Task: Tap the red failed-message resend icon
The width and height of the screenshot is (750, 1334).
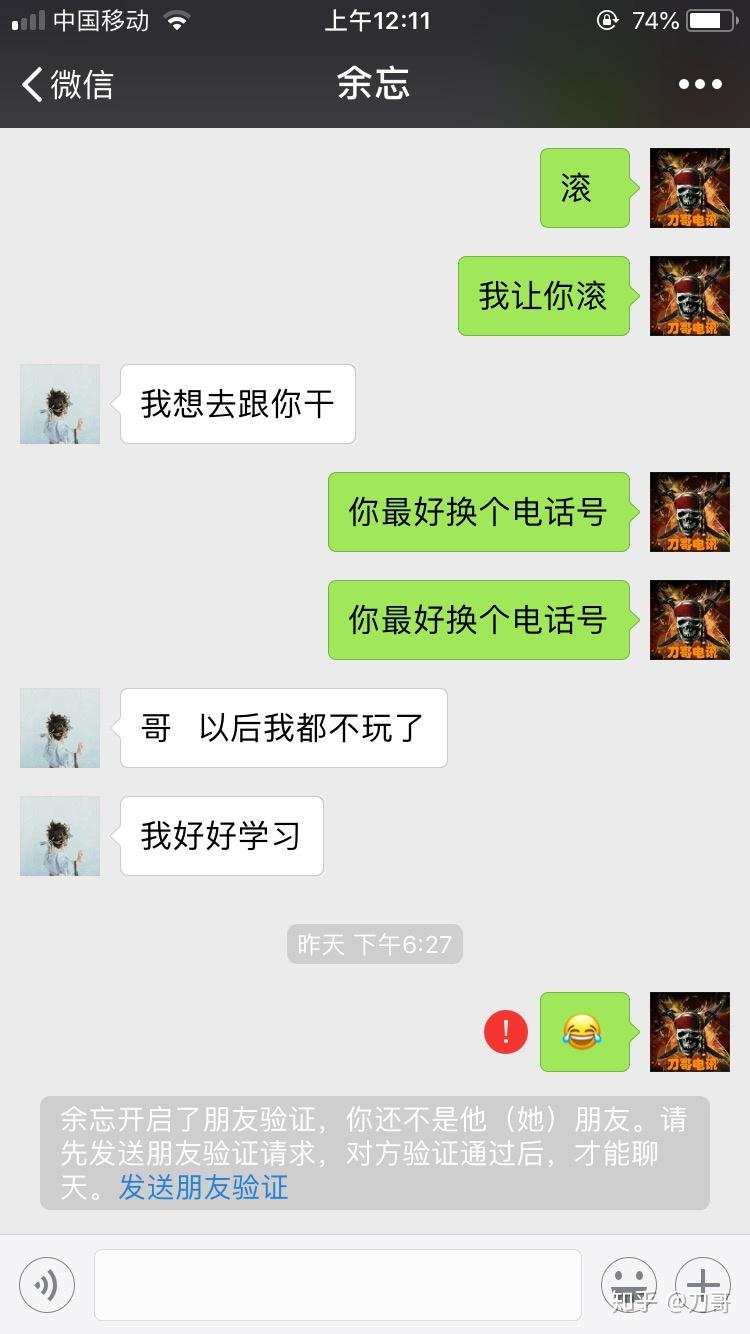Action: pyautogui.click(x=506, y=1031)
